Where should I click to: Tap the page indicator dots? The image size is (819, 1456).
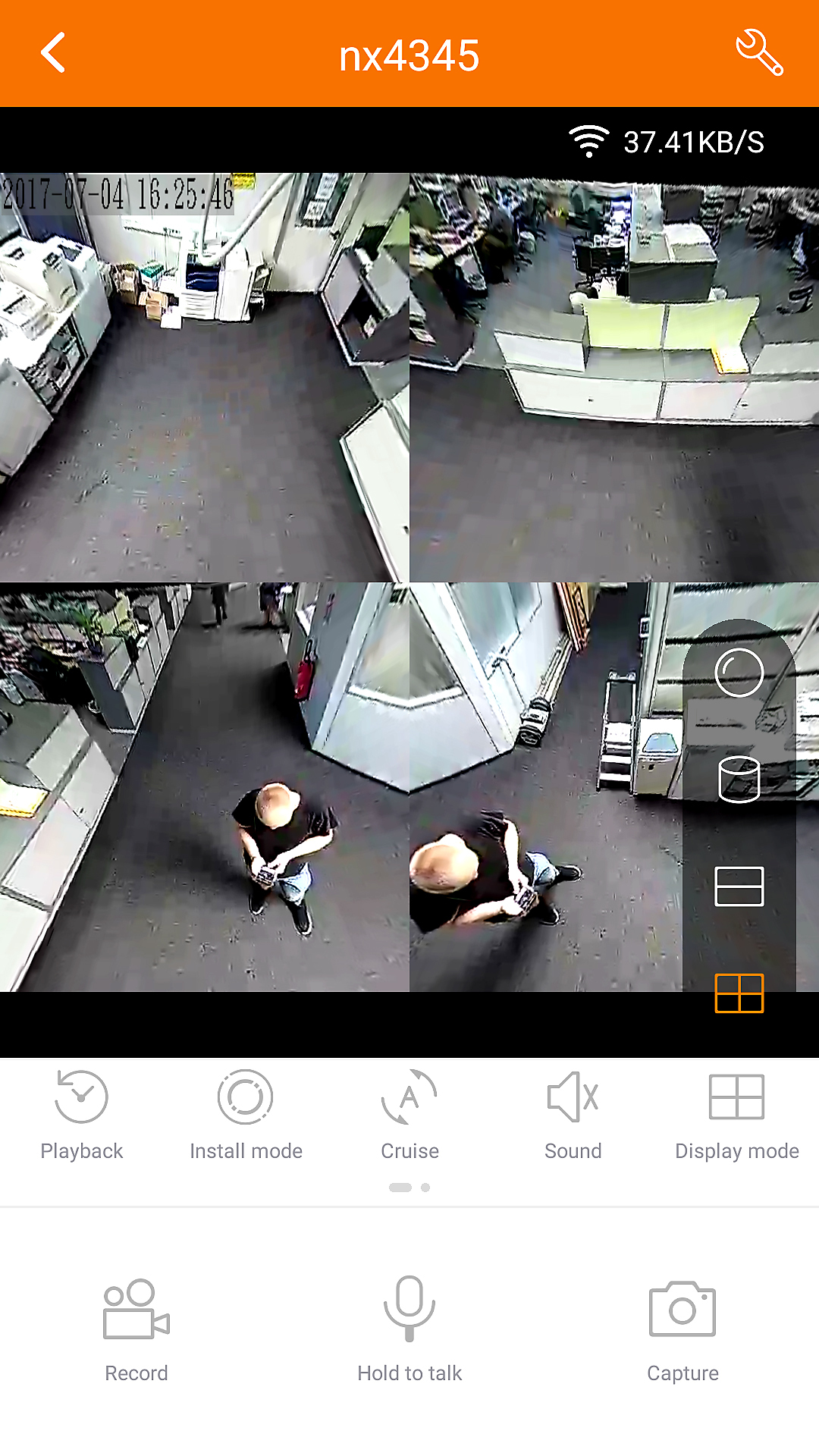[409, 1188]
